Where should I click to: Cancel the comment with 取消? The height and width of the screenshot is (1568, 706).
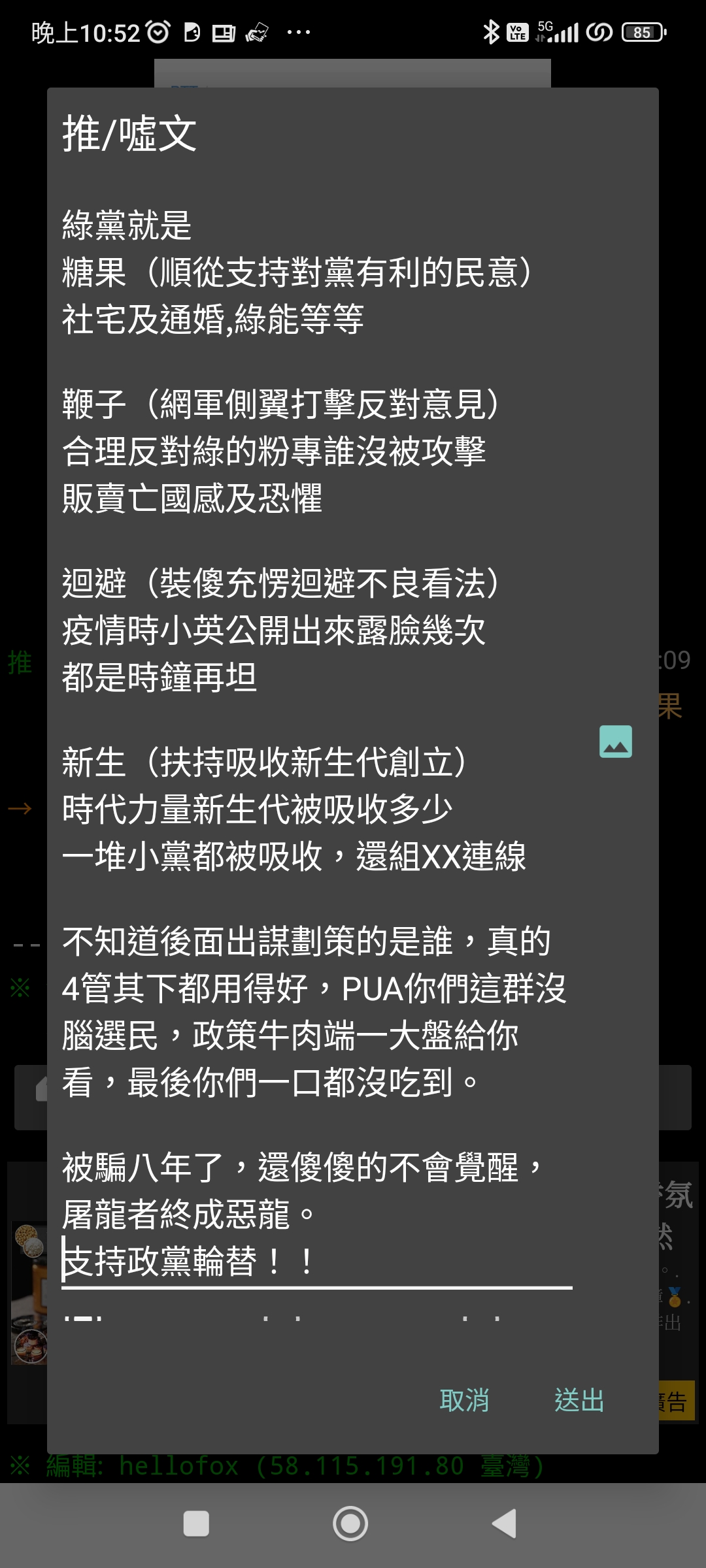pyautogui.click(x=464, y=1400)
